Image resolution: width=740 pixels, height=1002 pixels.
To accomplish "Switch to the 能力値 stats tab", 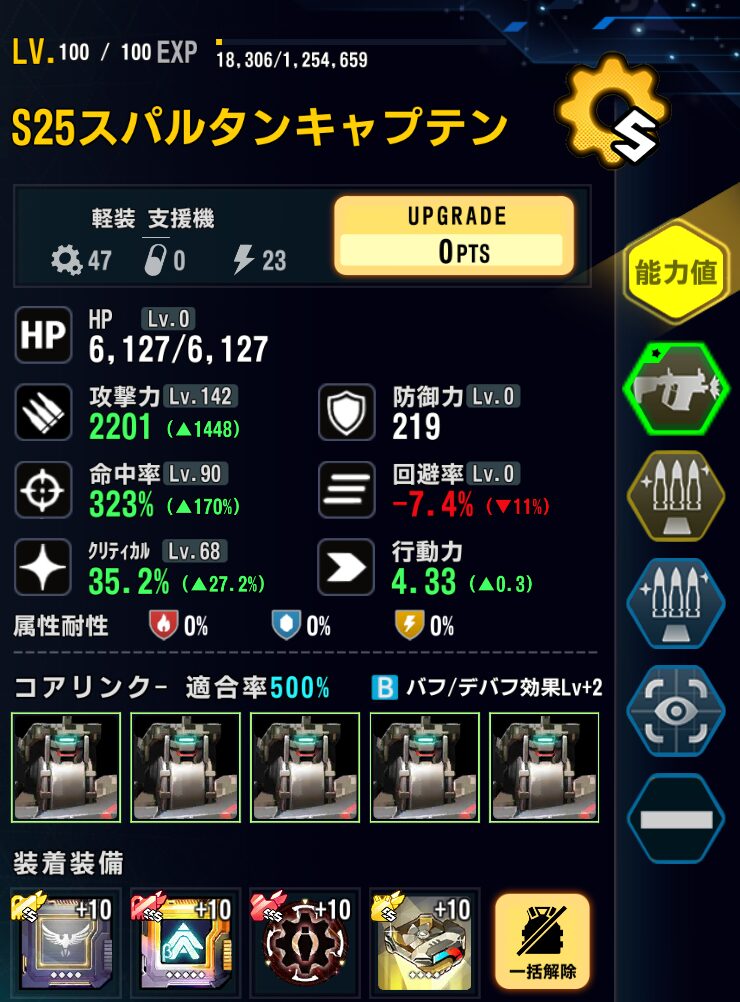I will coord(676,272).
